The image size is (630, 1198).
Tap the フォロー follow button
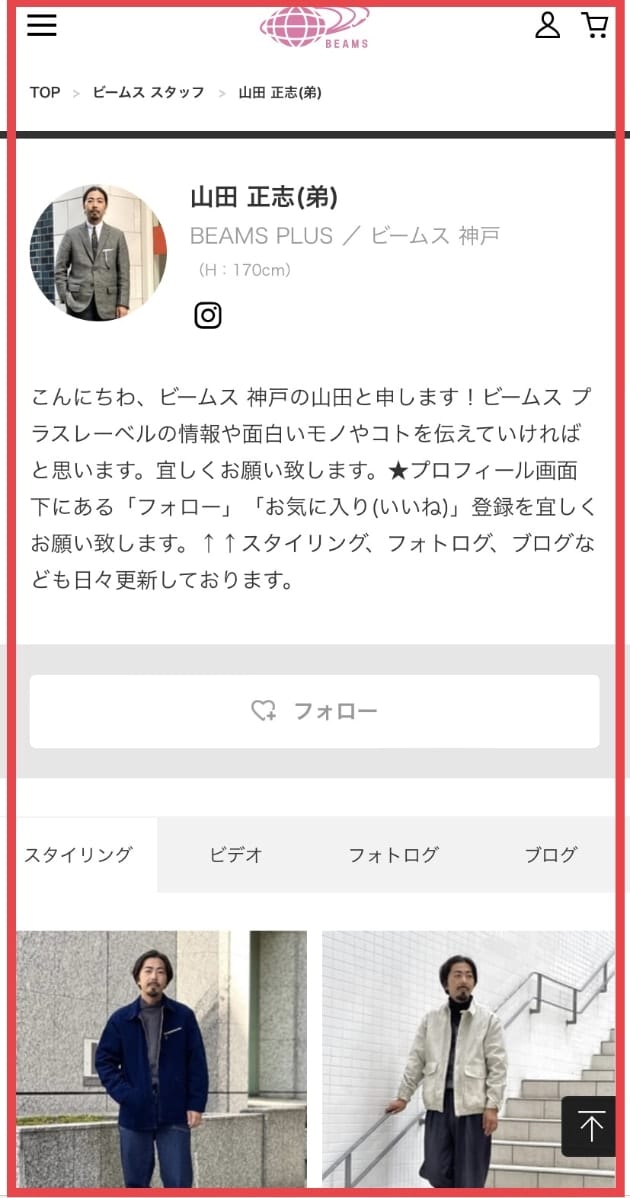point(314,711)
